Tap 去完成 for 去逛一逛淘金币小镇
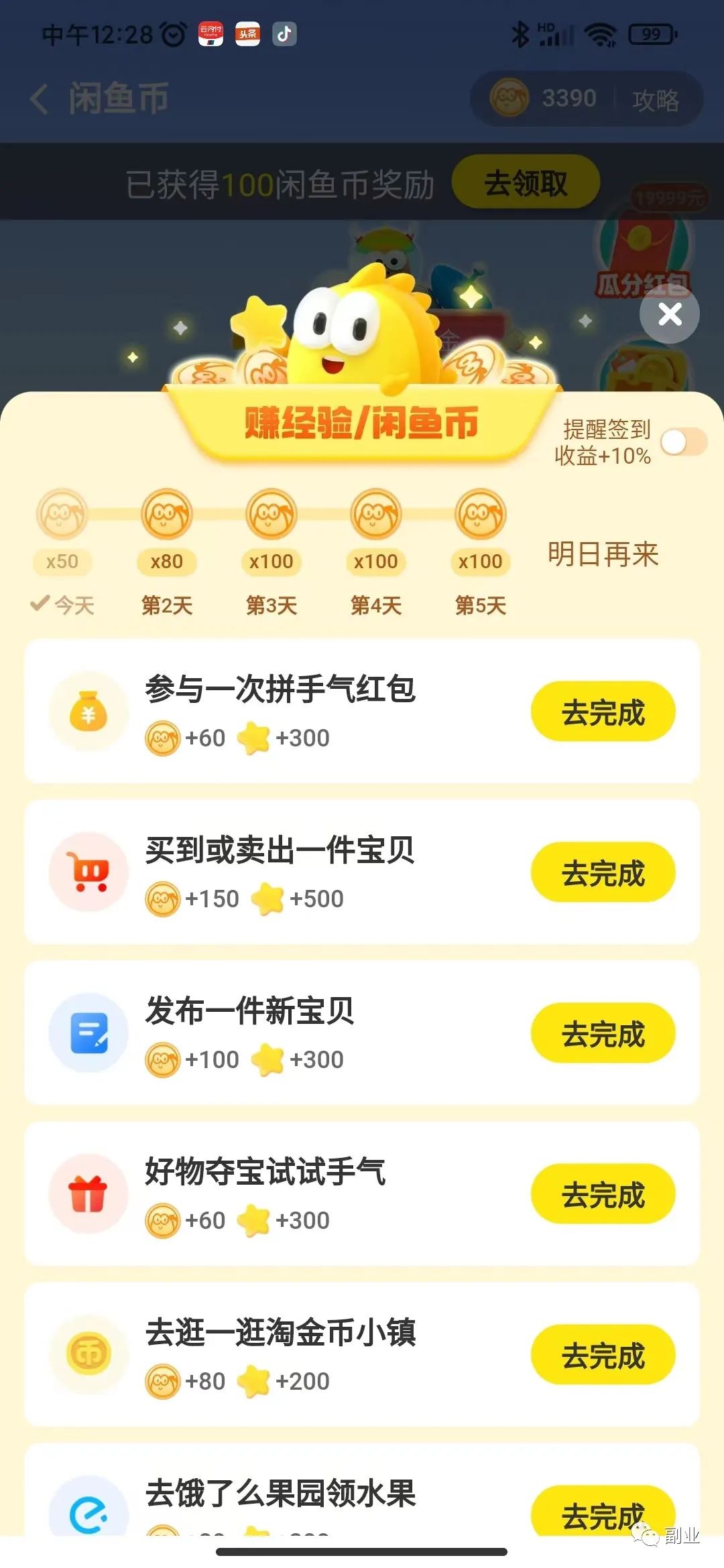This screenshot has width=724, height=1568. coord(603,1355)
